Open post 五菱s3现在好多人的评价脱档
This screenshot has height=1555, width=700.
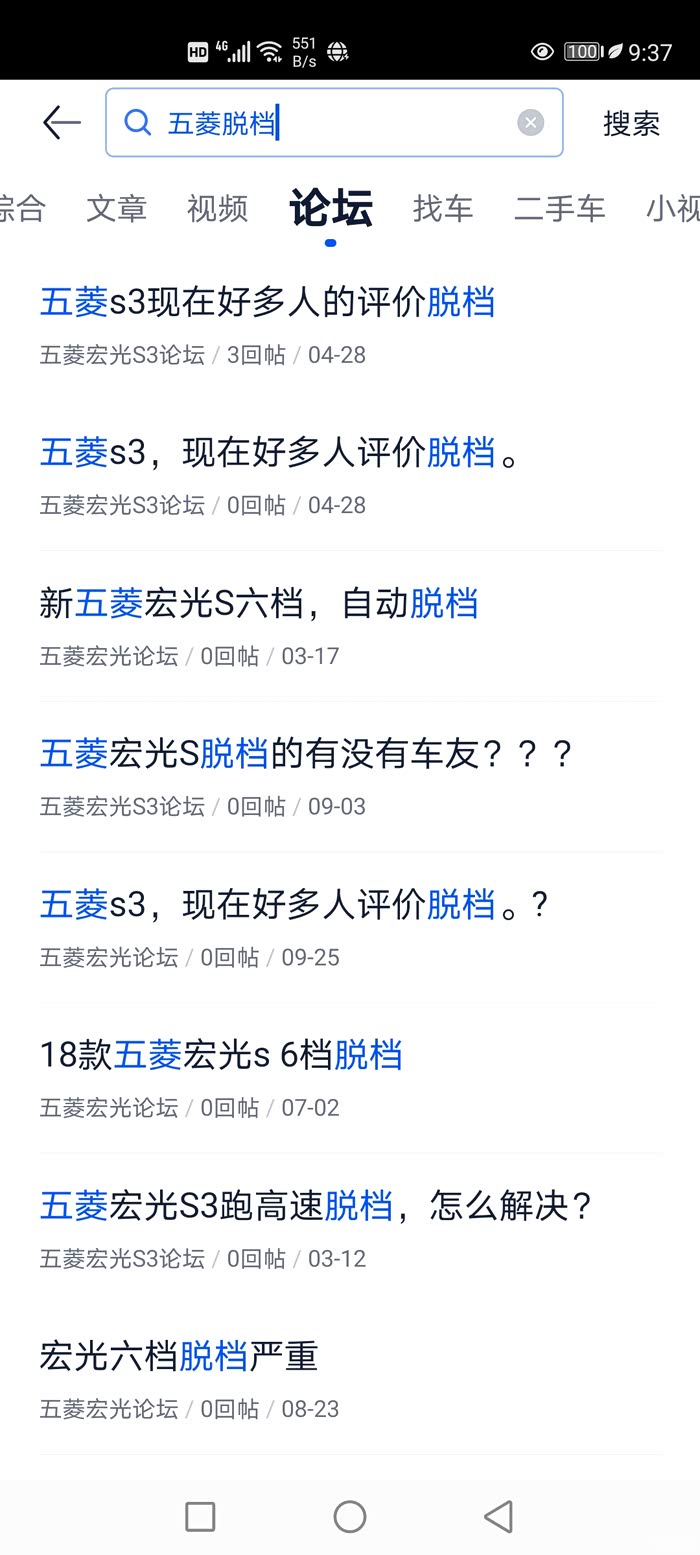267,303
